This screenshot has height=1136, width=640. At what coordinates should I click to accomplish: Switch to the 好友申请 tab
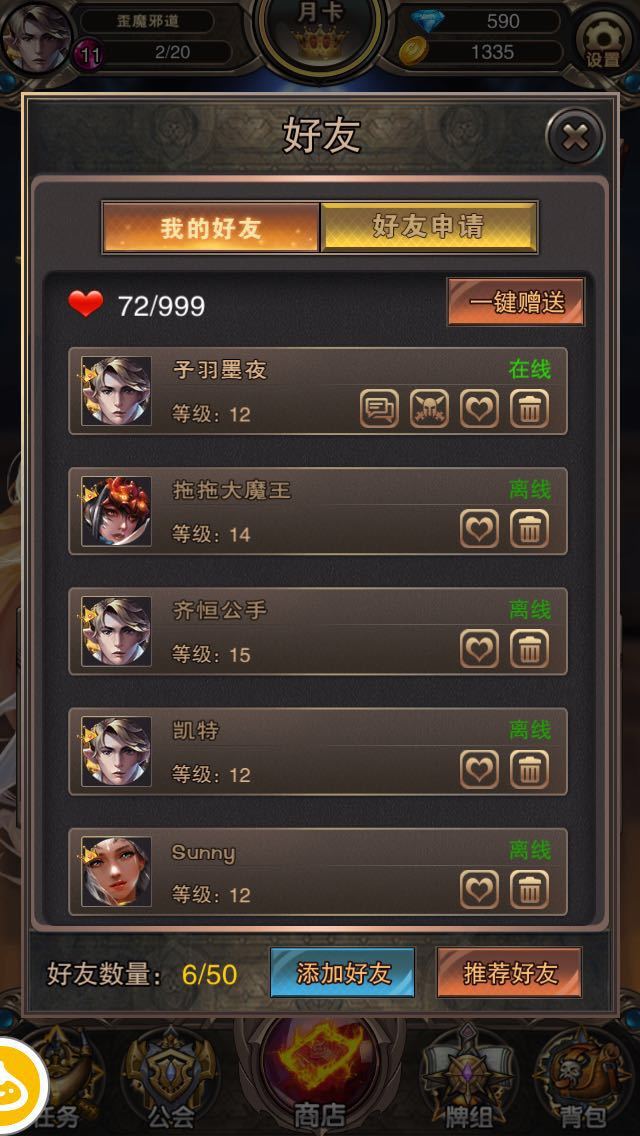(x=429, y=227)
